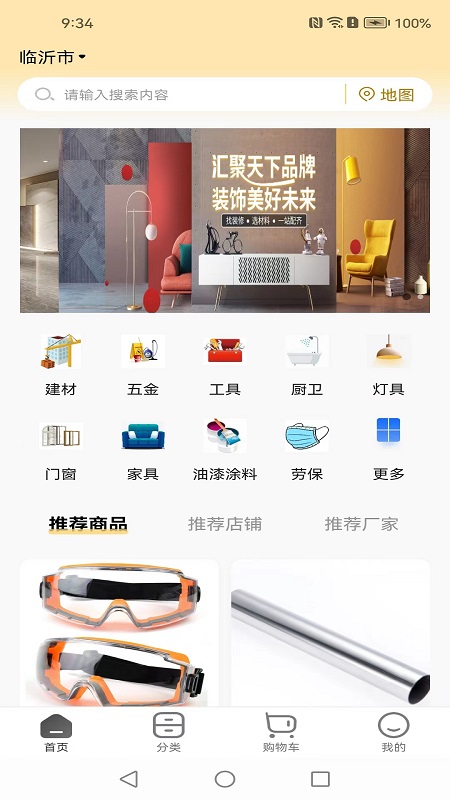
Task: Open the 地图 map view
Action: (387, 94)
